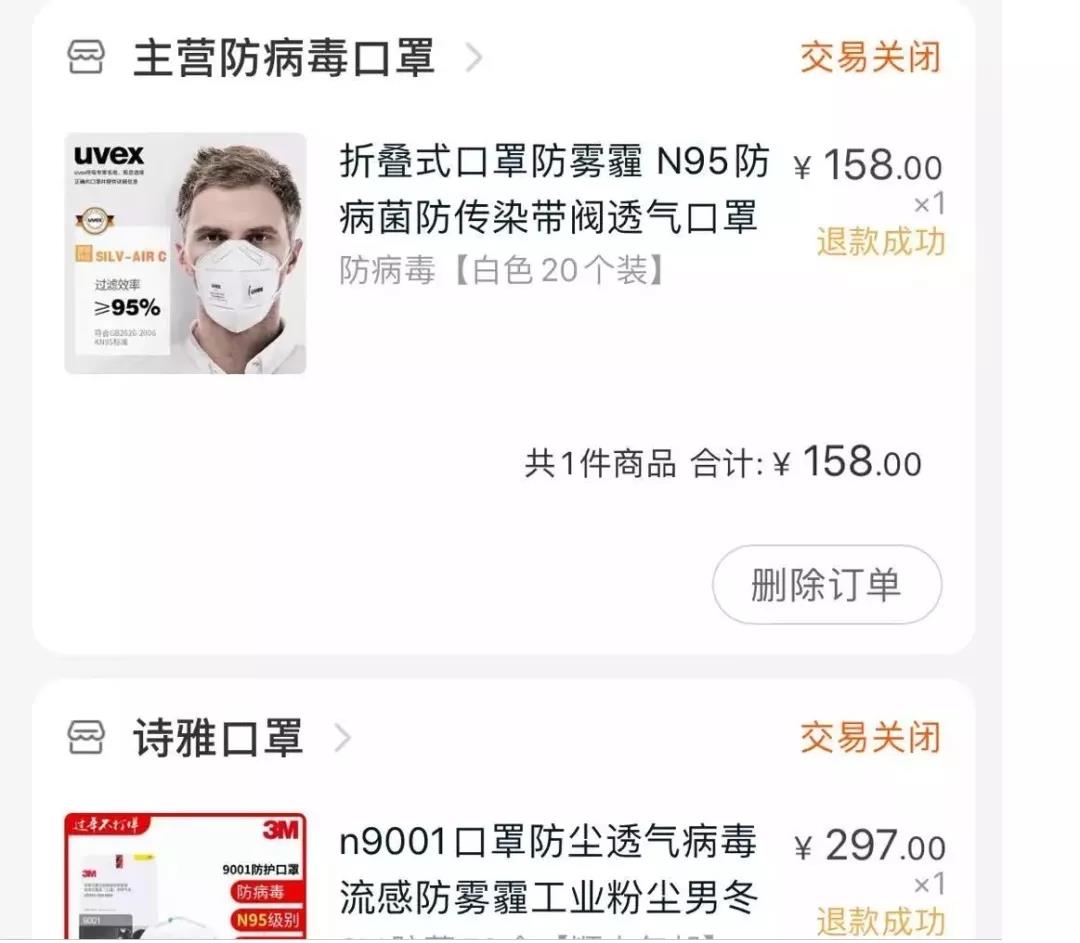This screenshot has width=1080, height=943.
Task: Open the uvex N95 mask product image
Action: point(186,253)
